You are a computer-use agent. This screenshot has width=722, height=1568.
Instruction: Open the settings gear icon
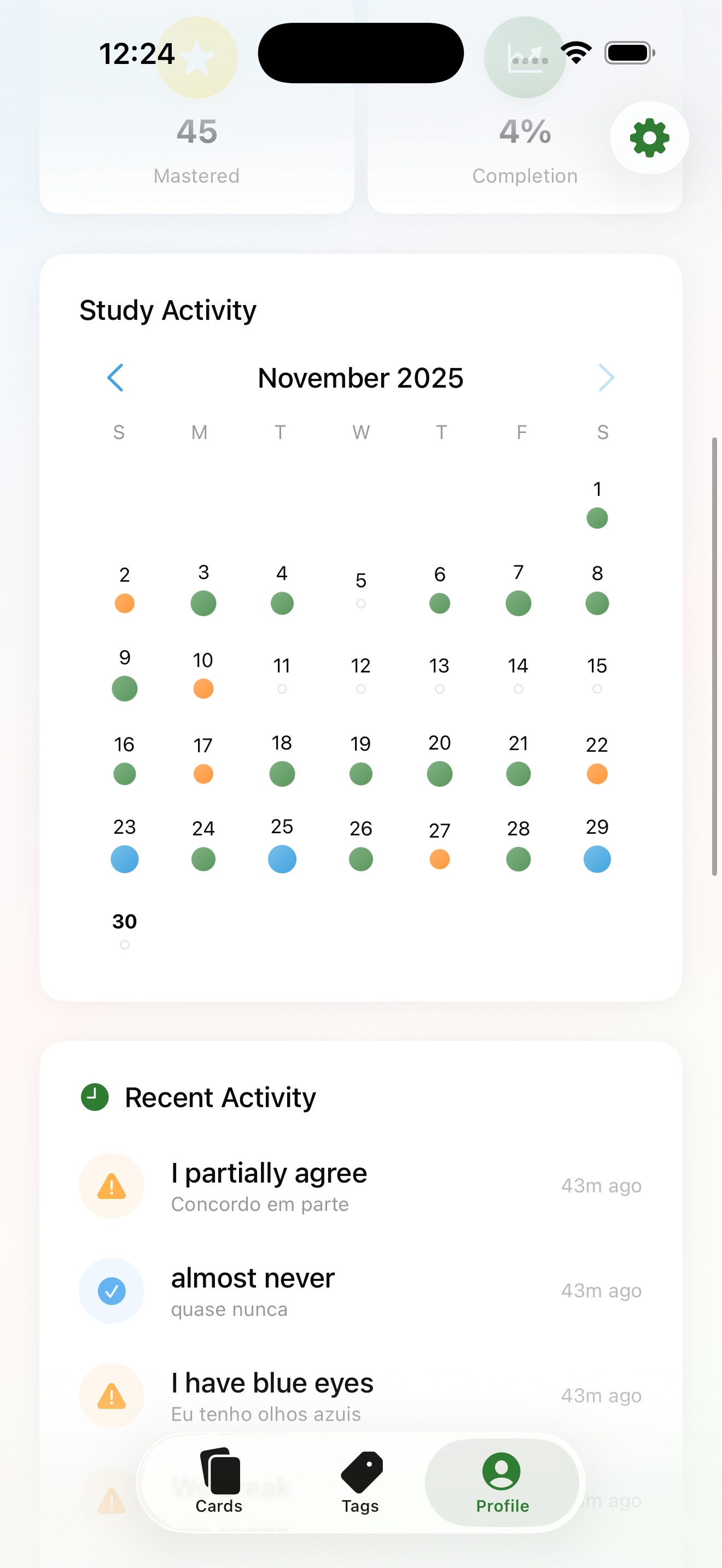(x=648, y=138)
